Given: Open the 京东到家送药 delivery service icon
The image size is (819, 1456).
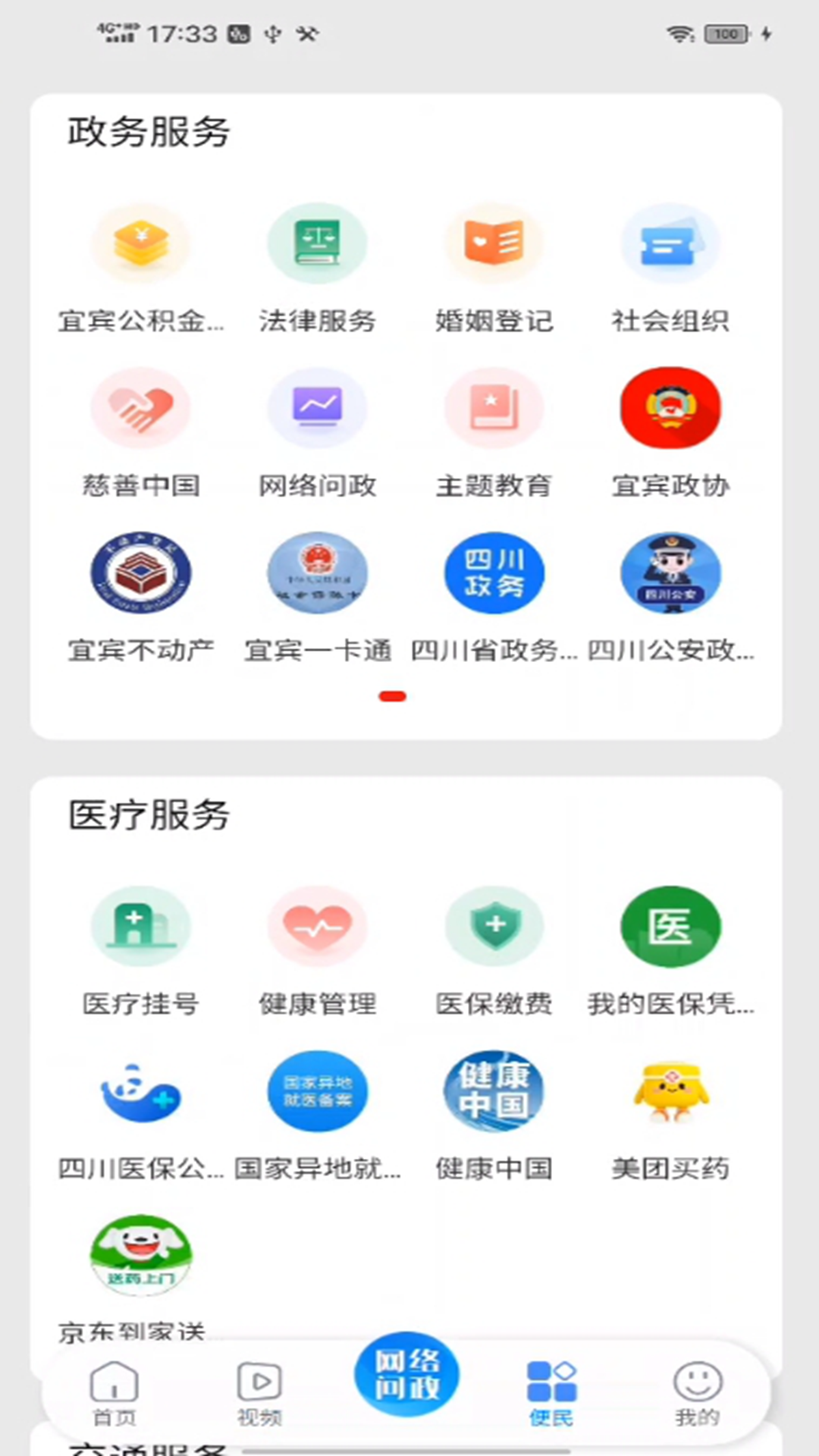Looking at the screenshot, I should pyautogui.click(x=141, y=1255).
